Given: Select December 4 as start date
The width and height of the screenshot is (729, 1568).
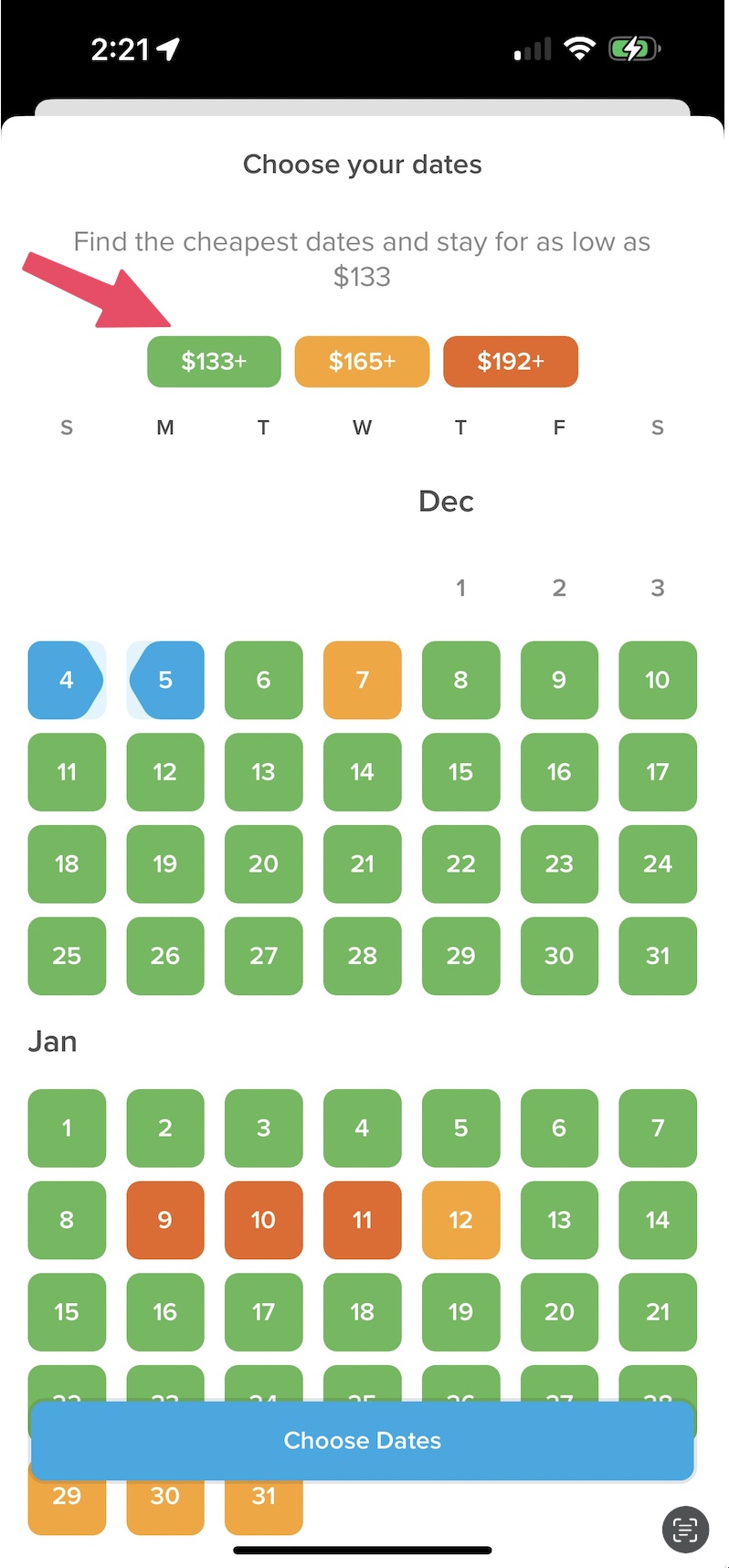Looking at the screenshot, I should [x=66, y=680].
